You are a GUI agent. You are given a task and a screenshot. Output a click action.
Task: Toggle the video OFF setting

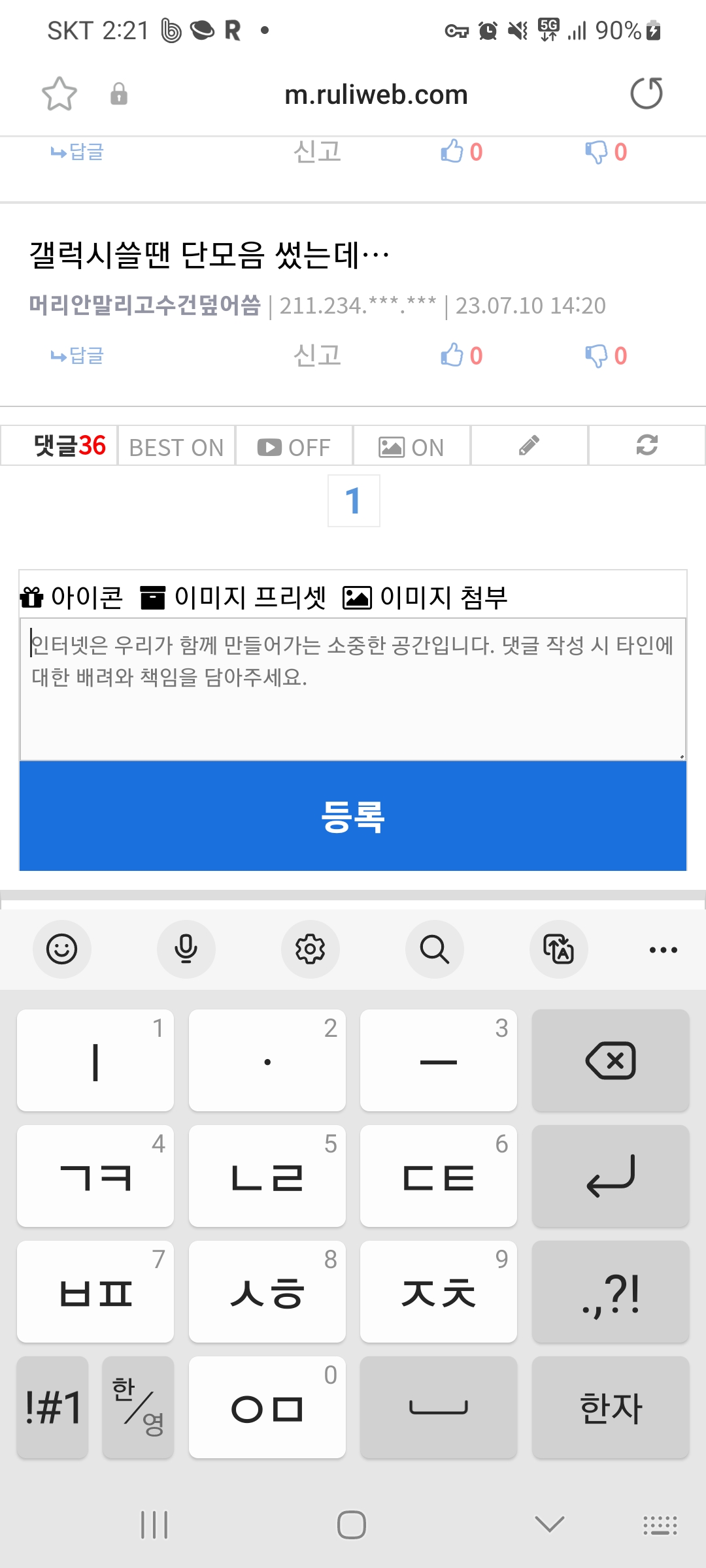click(294, 447)
